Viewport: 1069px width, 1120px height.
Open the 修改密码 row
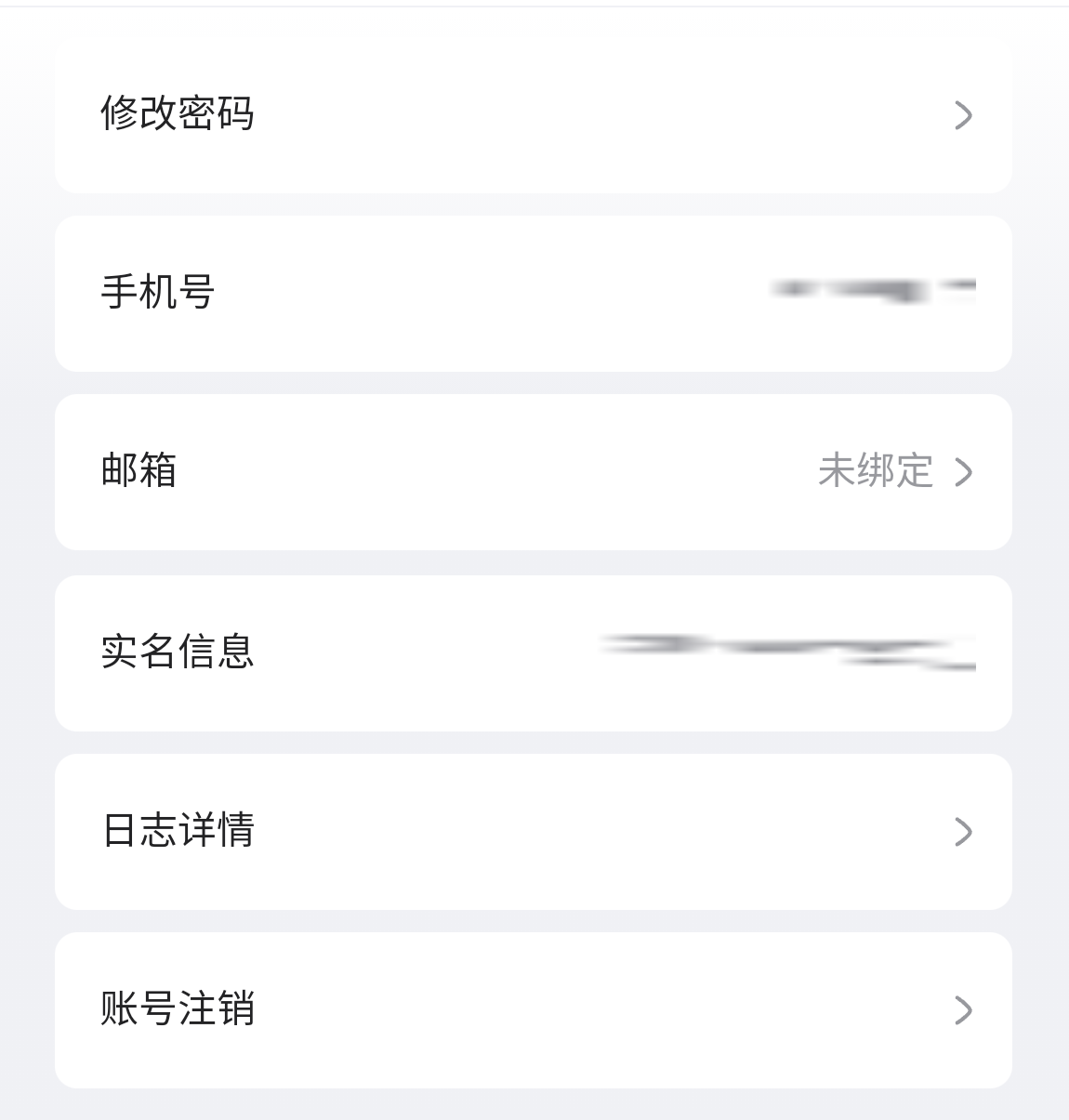533,114
